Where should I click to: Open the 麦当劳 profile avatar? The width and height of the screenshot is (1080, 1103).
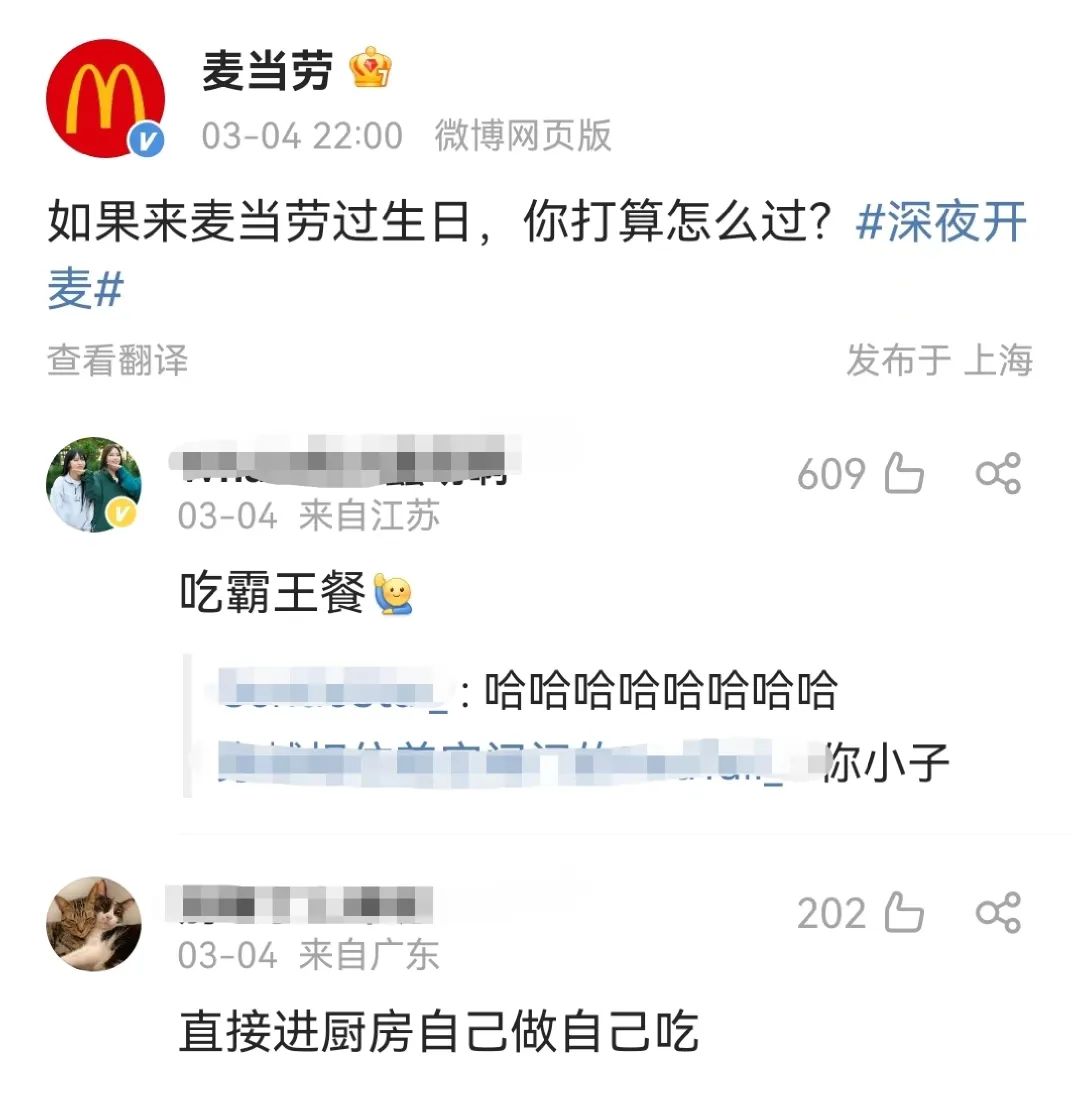104,98
